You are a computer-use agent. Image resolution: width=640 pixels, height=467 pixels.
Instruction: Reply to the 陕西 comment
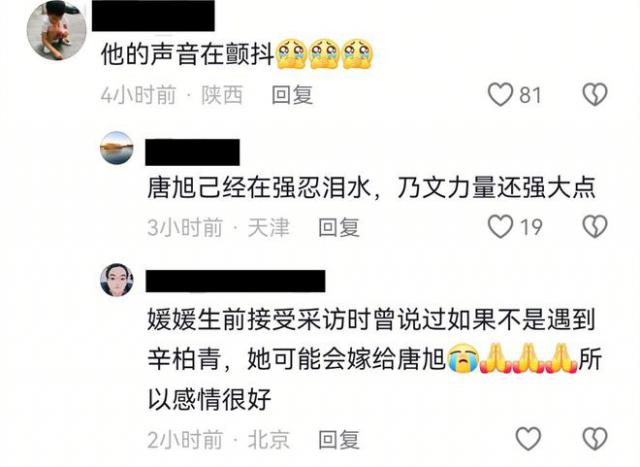click(293, 95)
